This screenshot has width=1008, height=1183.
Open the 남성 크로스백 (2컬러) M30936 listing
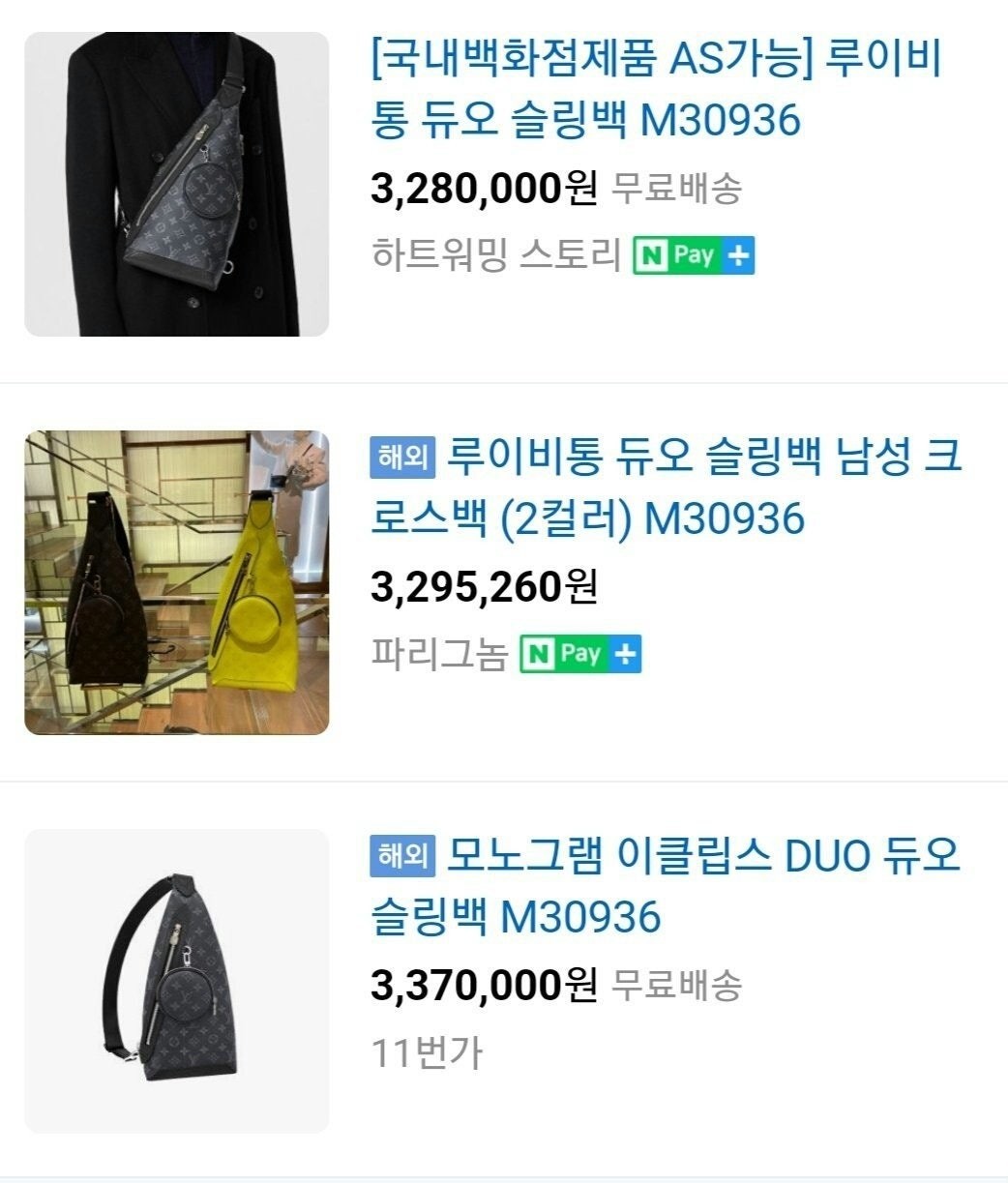(x=666, y=488)
